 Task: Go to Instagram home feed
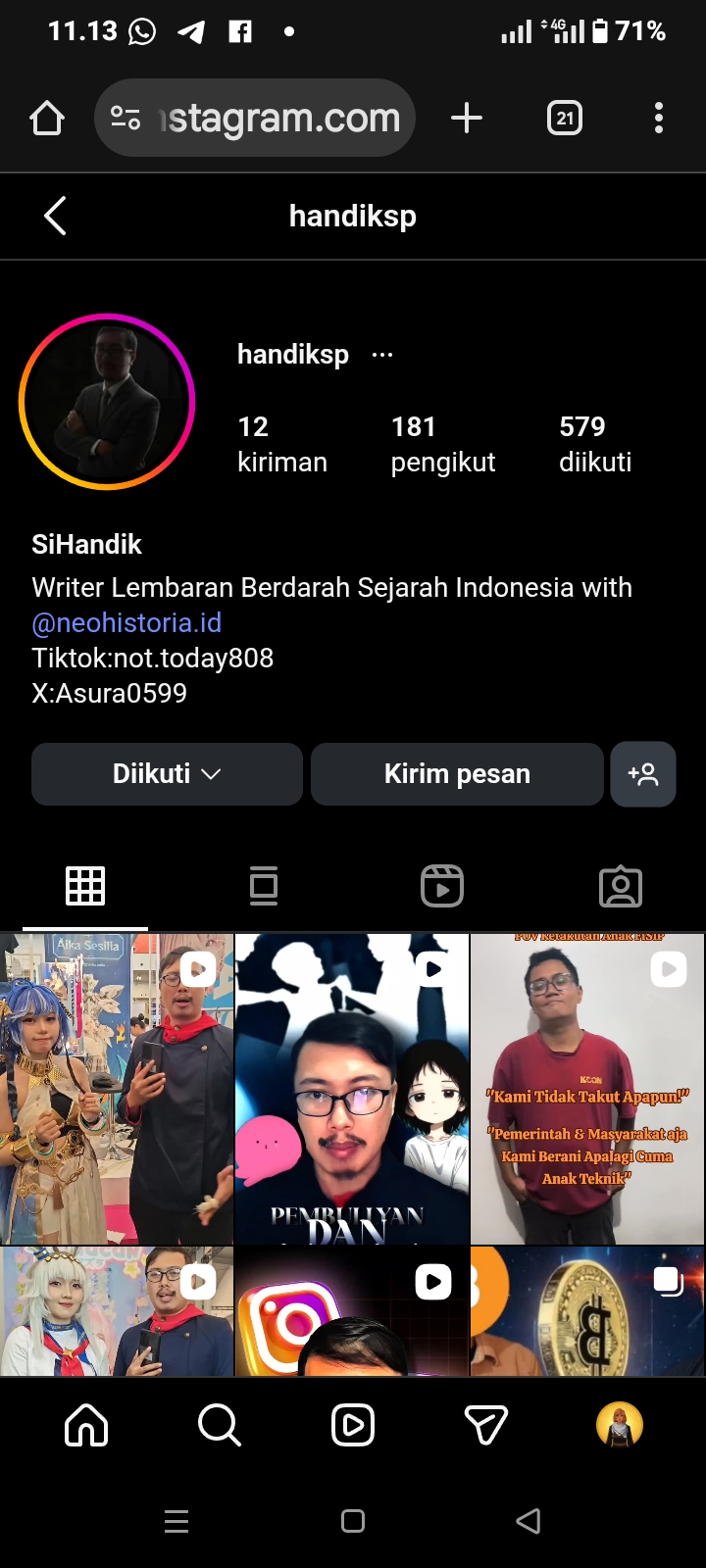(86, 1425)
